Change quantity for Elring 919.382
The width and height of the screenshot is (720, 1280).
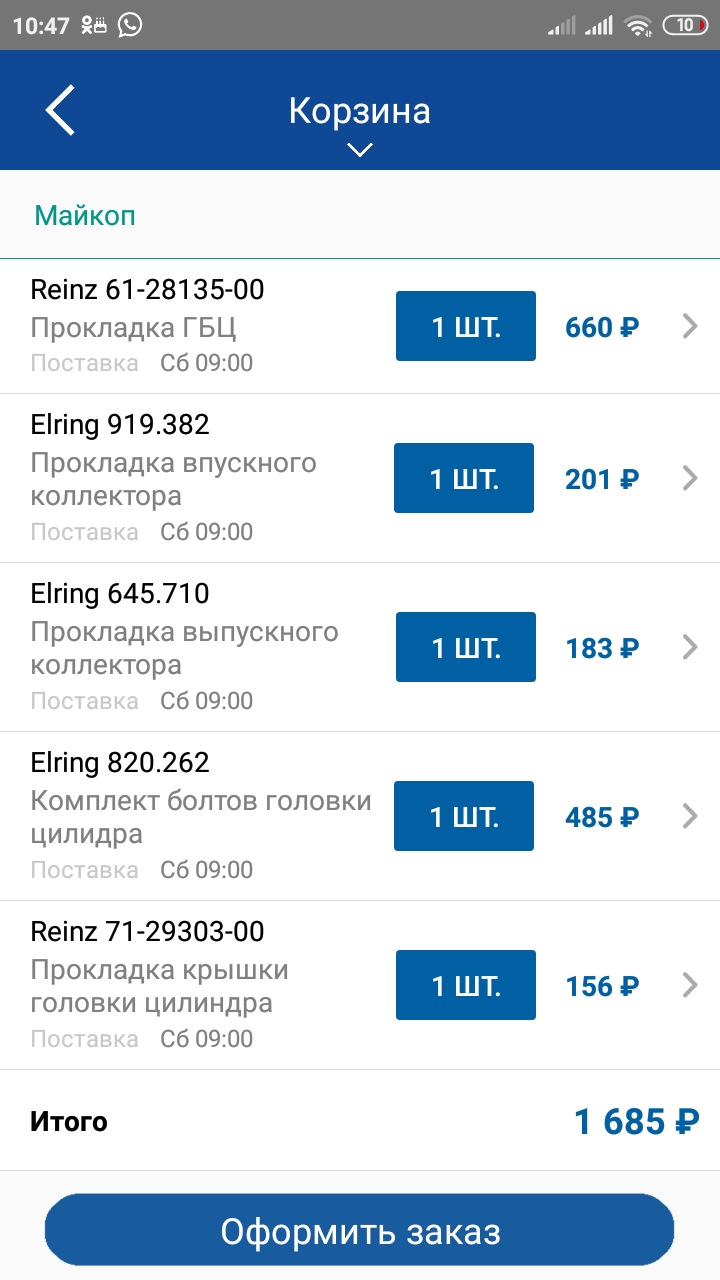(x=464, y=478)
